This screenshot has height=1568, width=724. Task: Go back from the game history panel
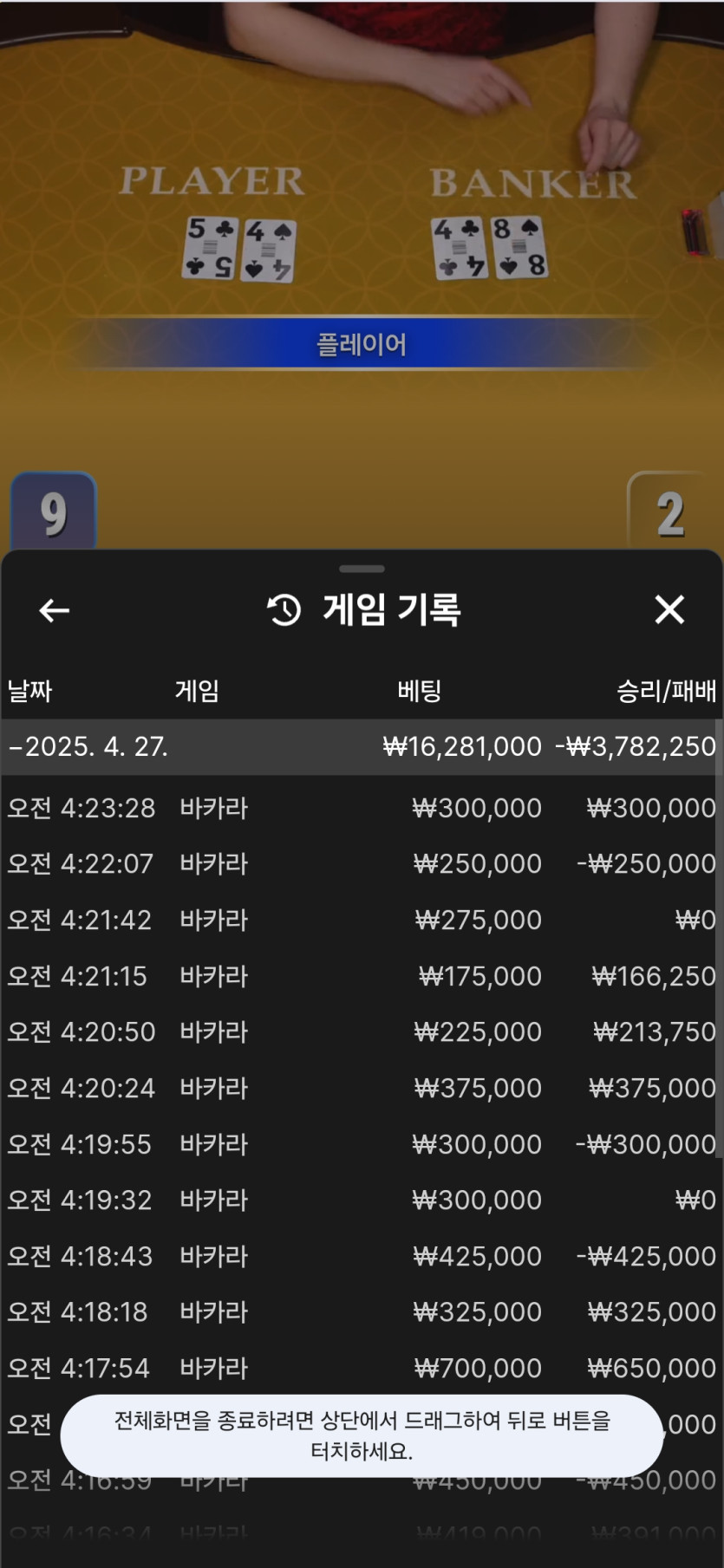pos(54,610)
